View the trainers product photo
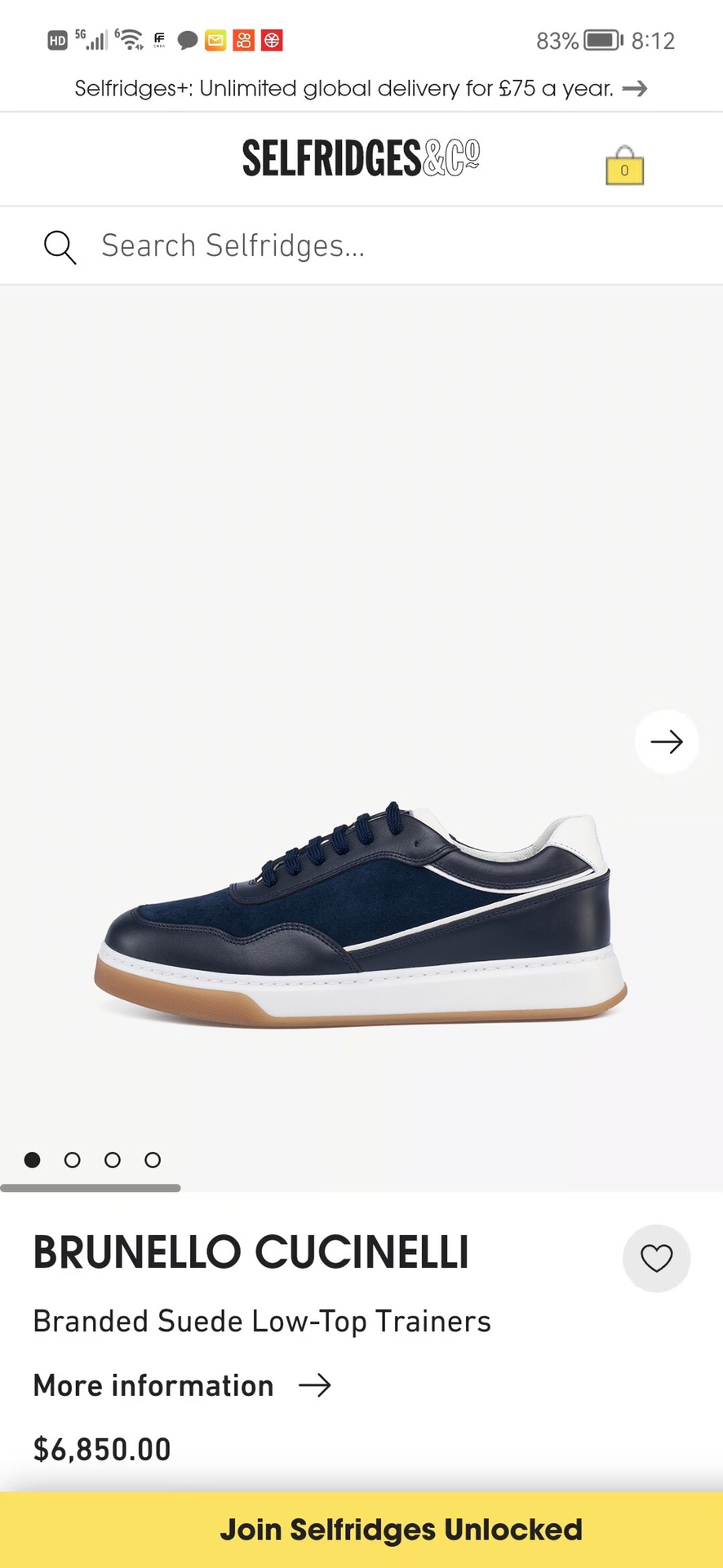This screenshot has width=723, height=1568. click(x=359, y=914)
